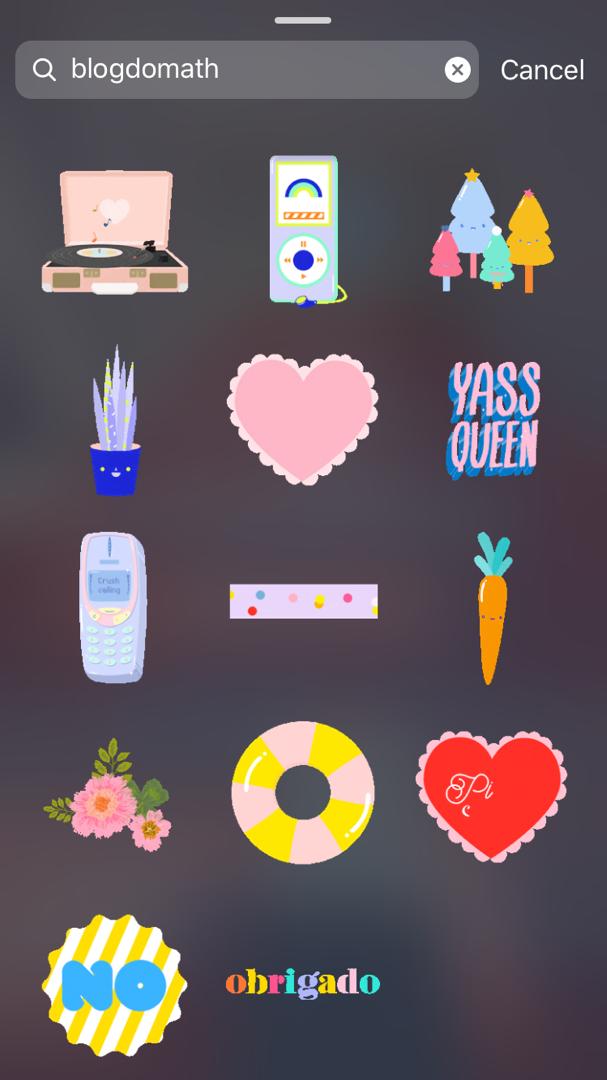The image size is (607, 1080).
Task: Add the pink scalloped heart sticker
Action: 304,418
